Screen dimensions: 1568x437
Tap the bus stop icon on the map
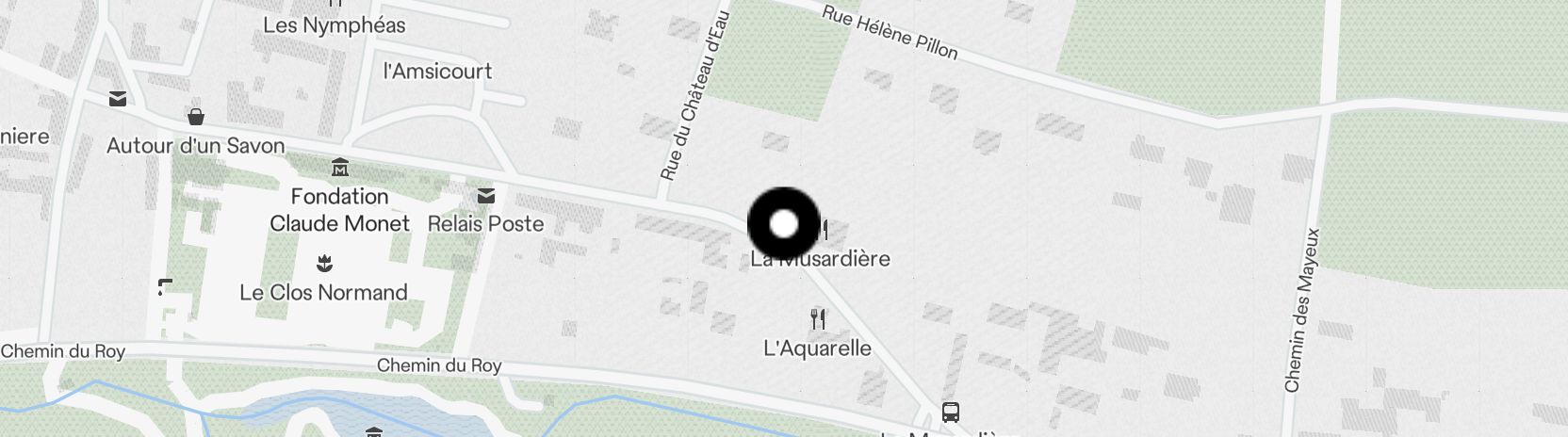[951, 412]
